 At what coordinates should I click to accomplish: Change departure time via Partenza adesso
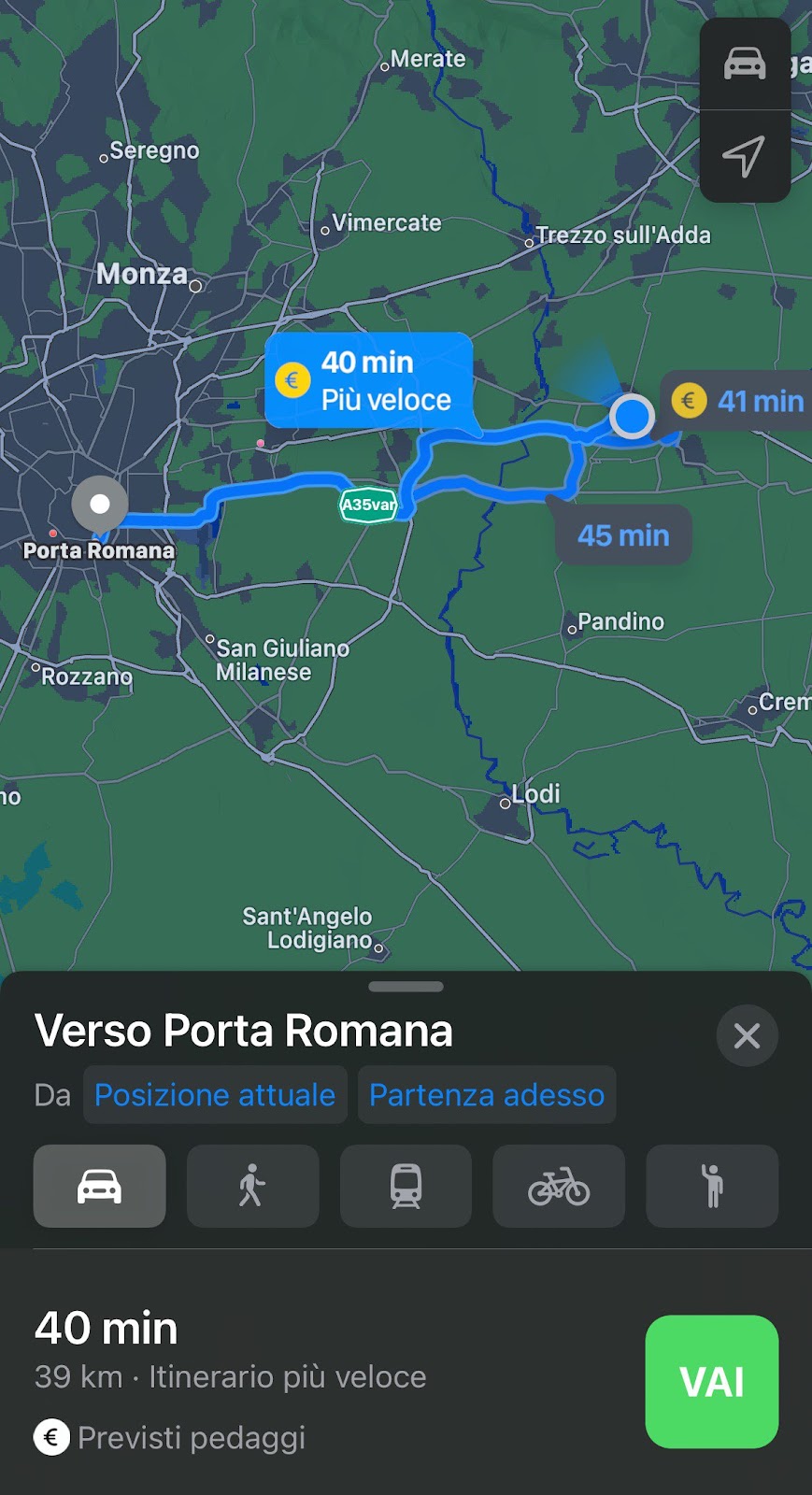click(x=486, y=1095)
